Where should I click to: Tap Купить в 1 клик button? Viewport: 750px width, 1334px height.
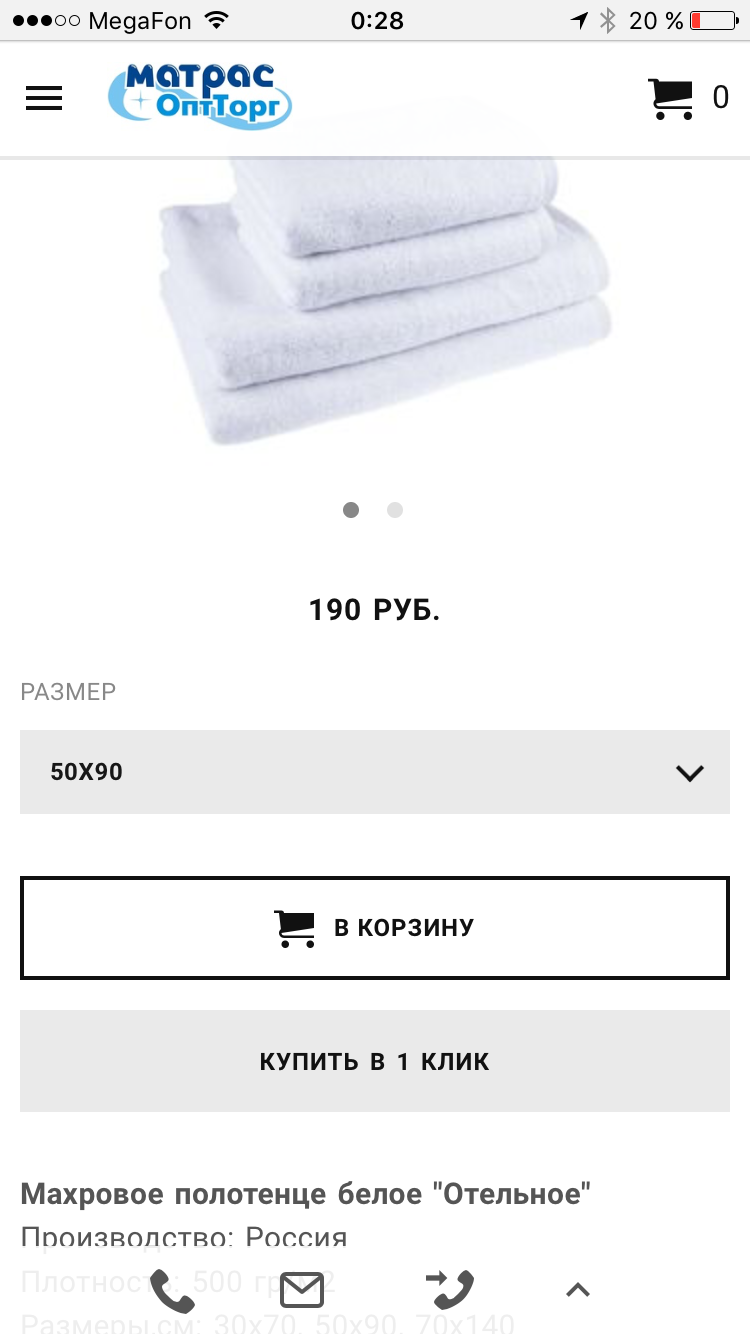point(375,1061)
